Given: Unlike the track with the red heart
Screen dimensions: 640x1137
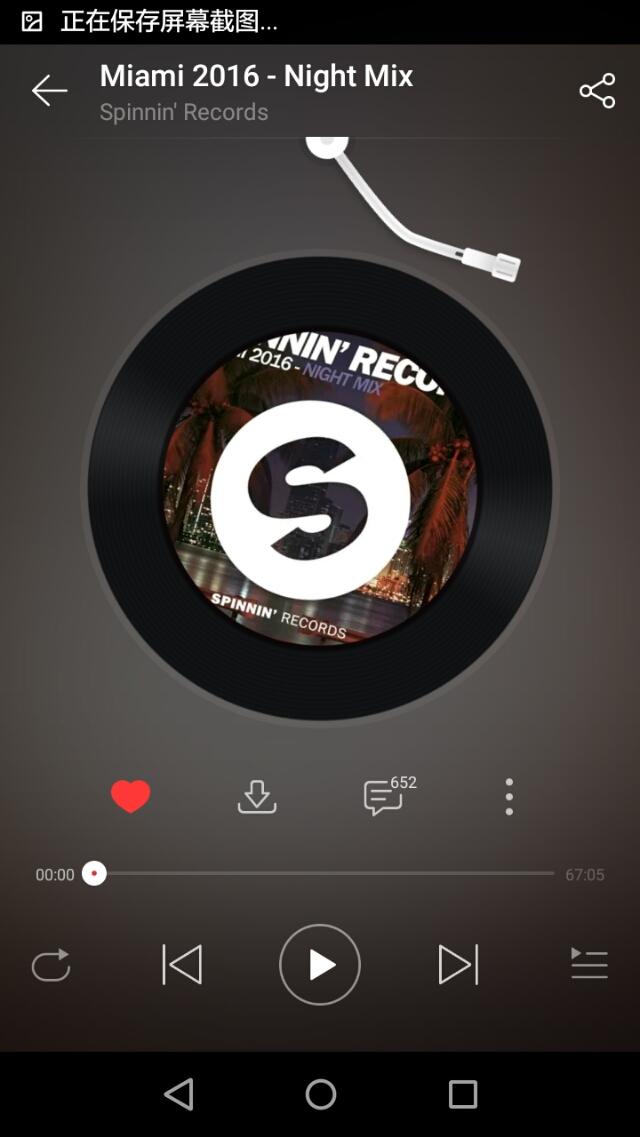Looking at the screenshot, I should click(130, 796).
